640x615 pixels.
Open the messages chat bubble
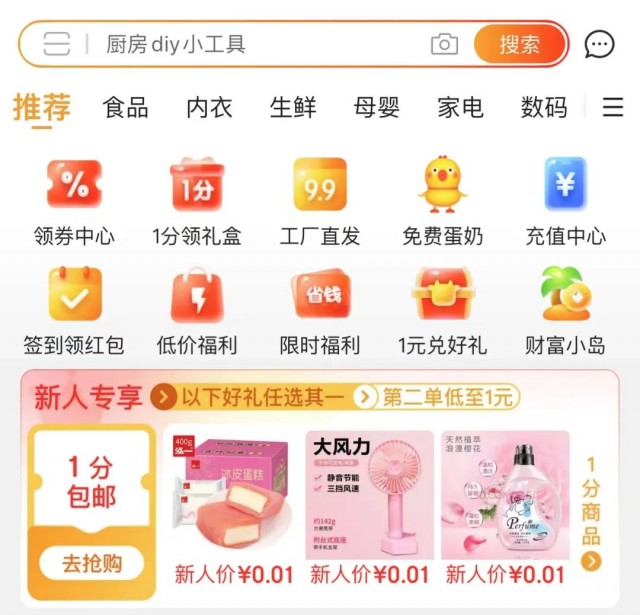tap(599, 44)
